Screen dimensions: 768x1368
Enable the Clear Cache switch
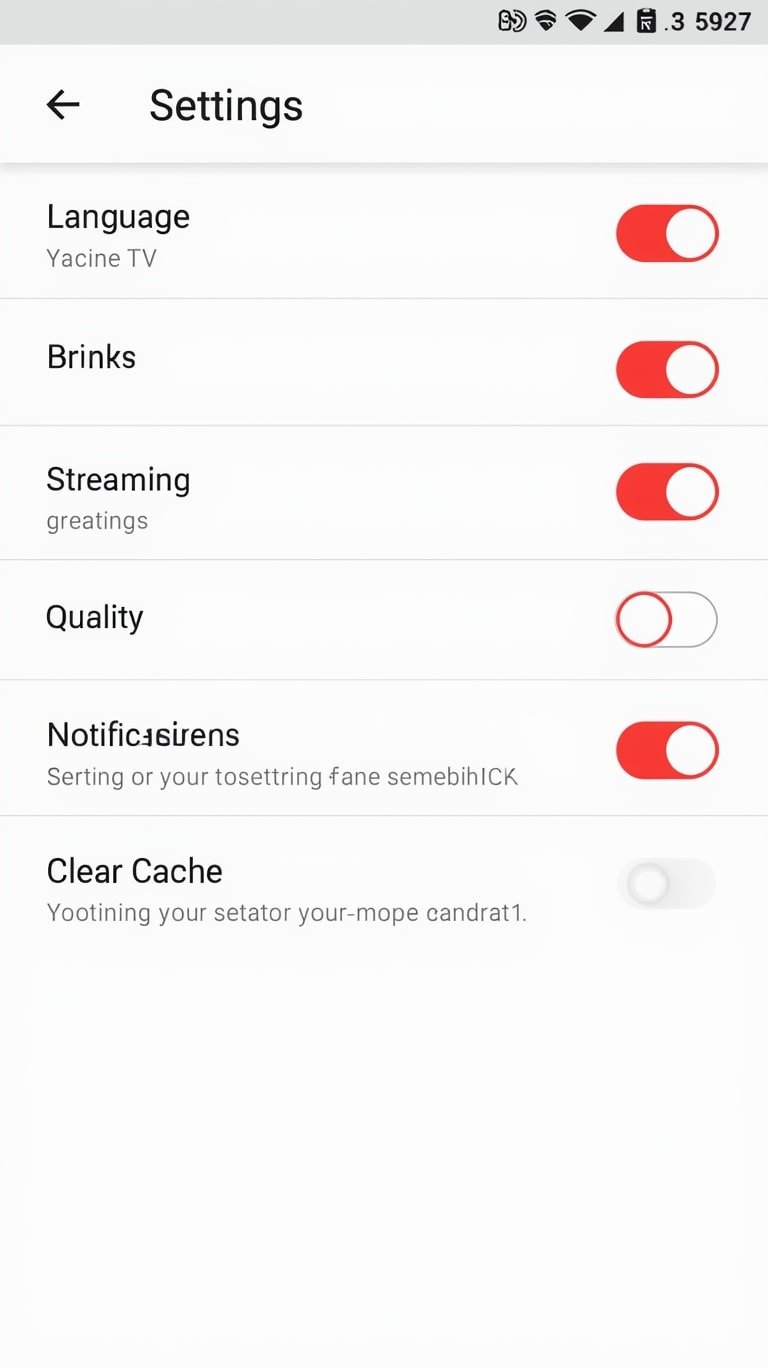tap(666, 883)
